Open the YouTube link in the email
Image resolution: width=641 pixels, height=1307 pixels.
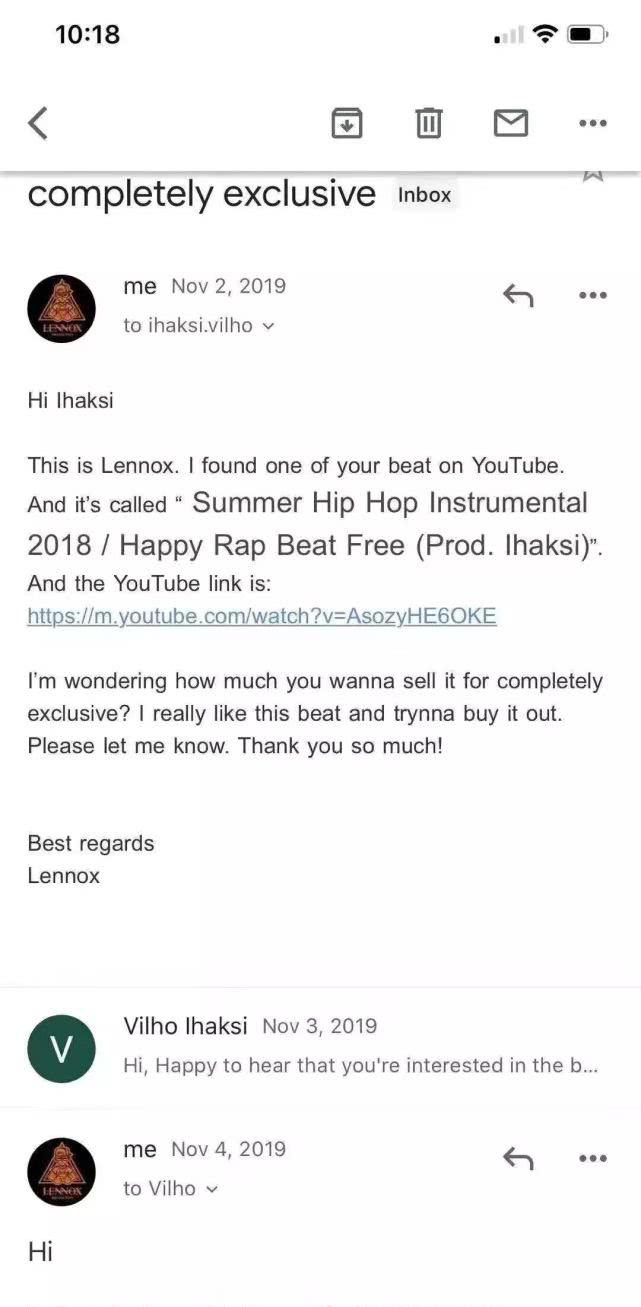pos(261,616)
